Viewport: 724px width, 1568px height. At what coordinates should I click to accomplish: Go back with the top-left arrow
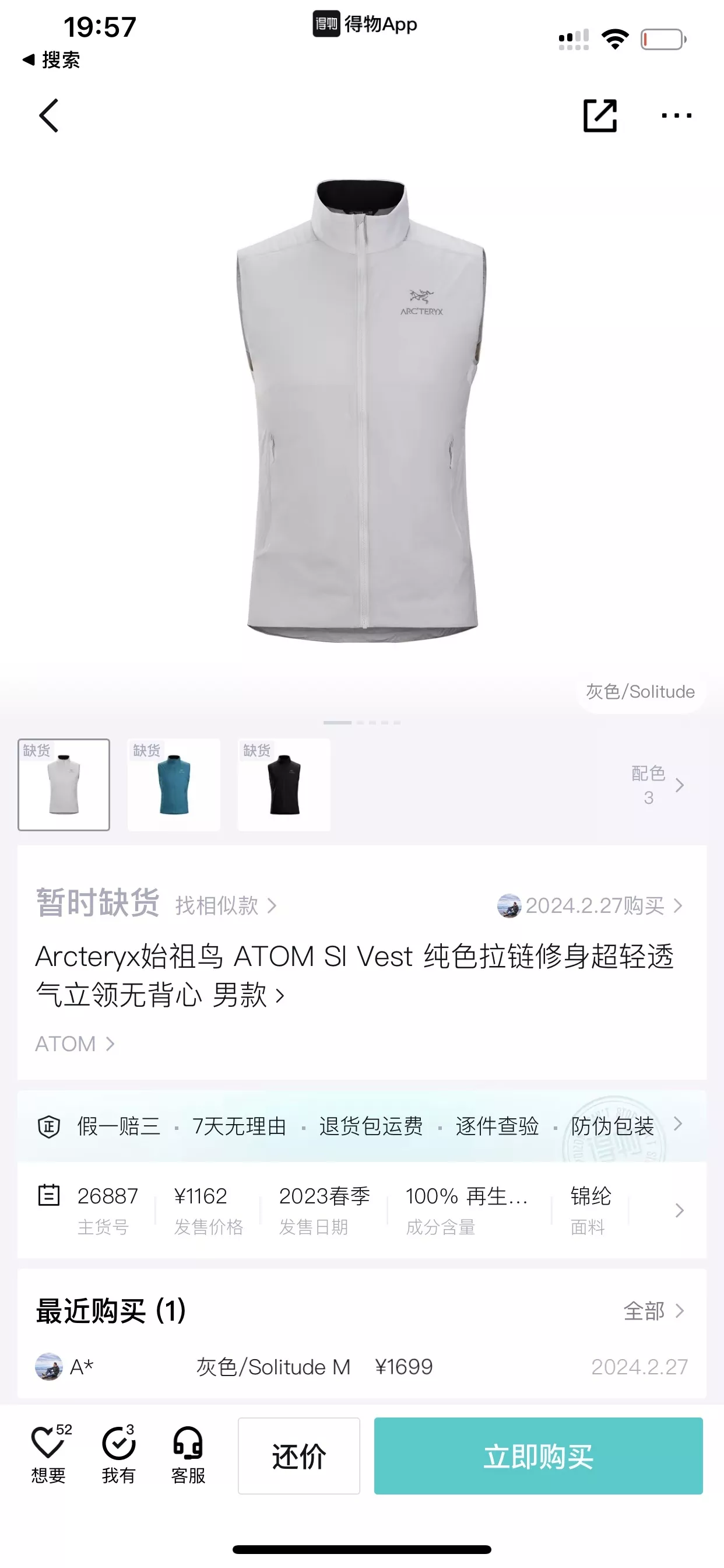click(48, 115)
